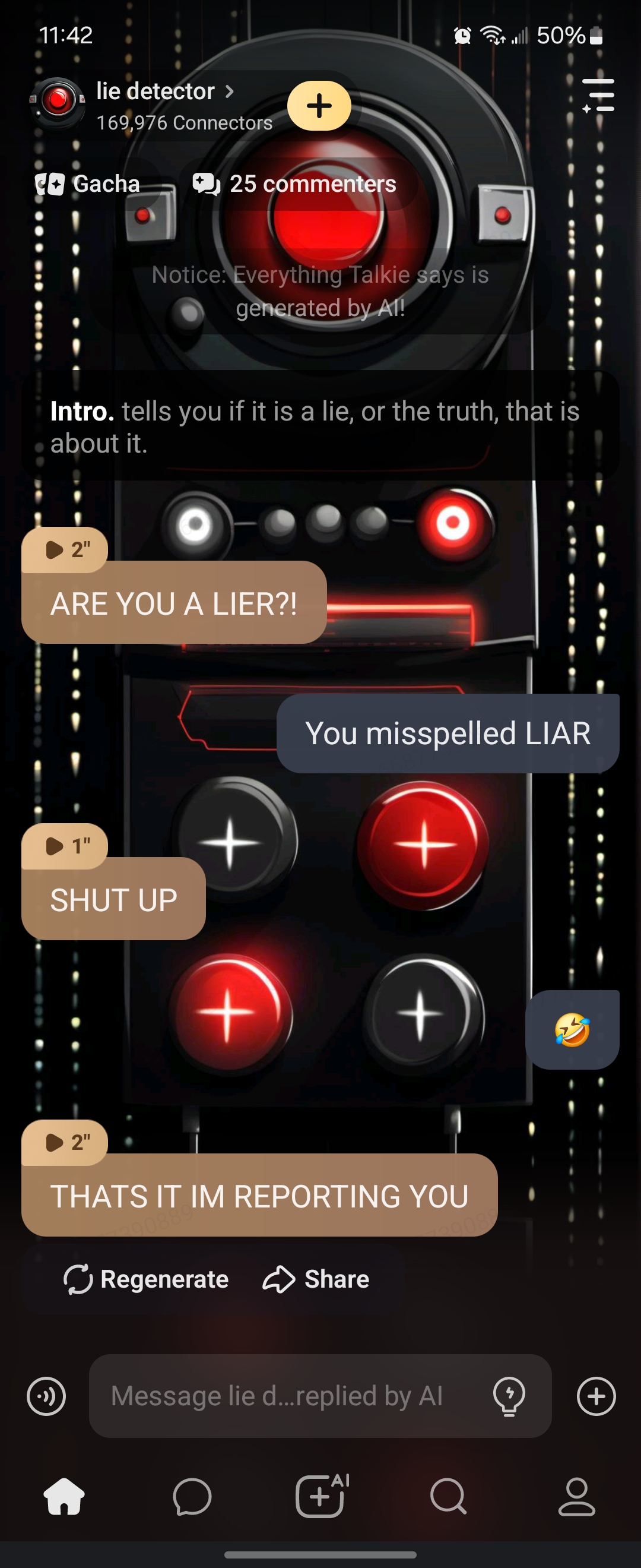Screen dimensions: 641x1568
Task: Play audio of "SHUT UP" message
Action: [x=66, y=846]
